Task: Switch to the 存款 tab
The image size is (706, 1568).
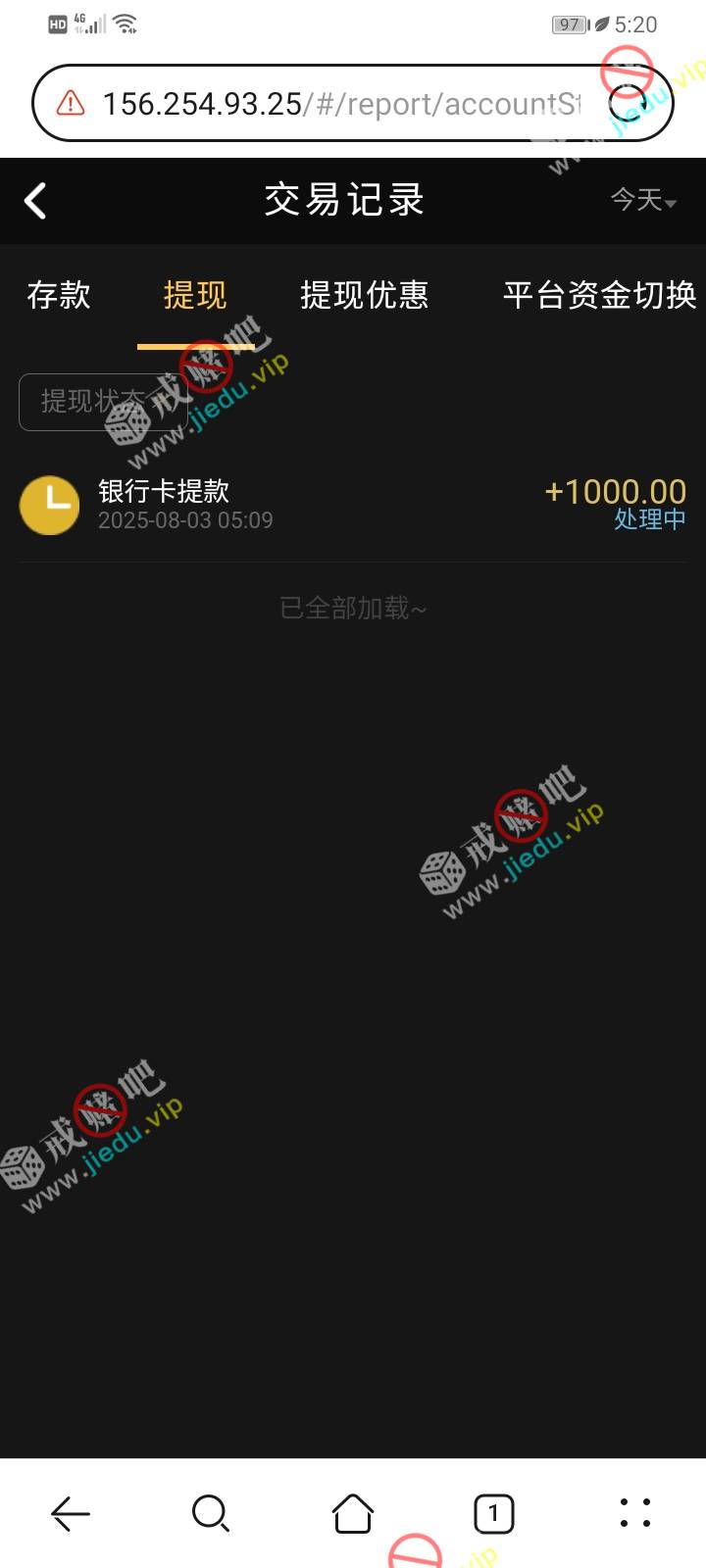Action: (x=59, y=295)
